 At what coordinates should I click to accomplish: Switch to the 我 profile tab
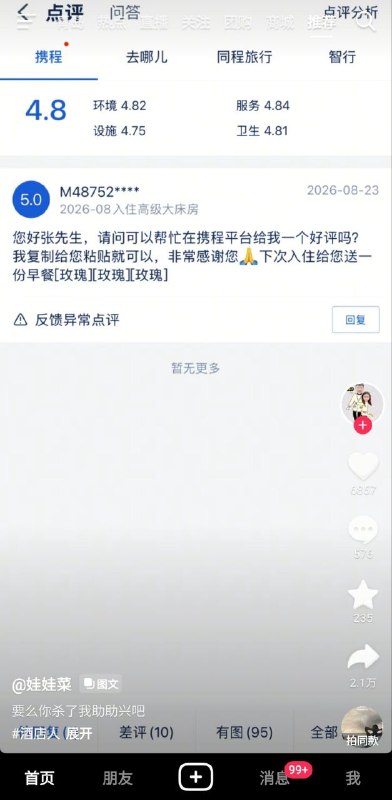point(353,778)
